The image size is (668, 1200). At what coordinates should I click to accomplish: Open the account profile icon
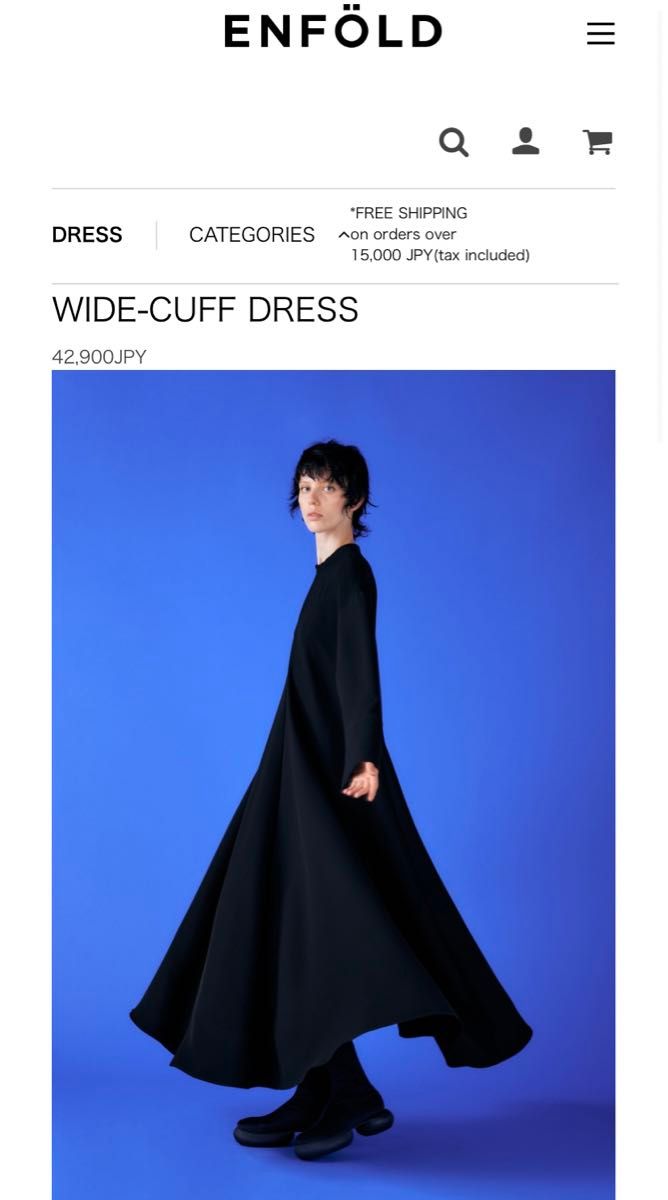(x=525, y=142)
